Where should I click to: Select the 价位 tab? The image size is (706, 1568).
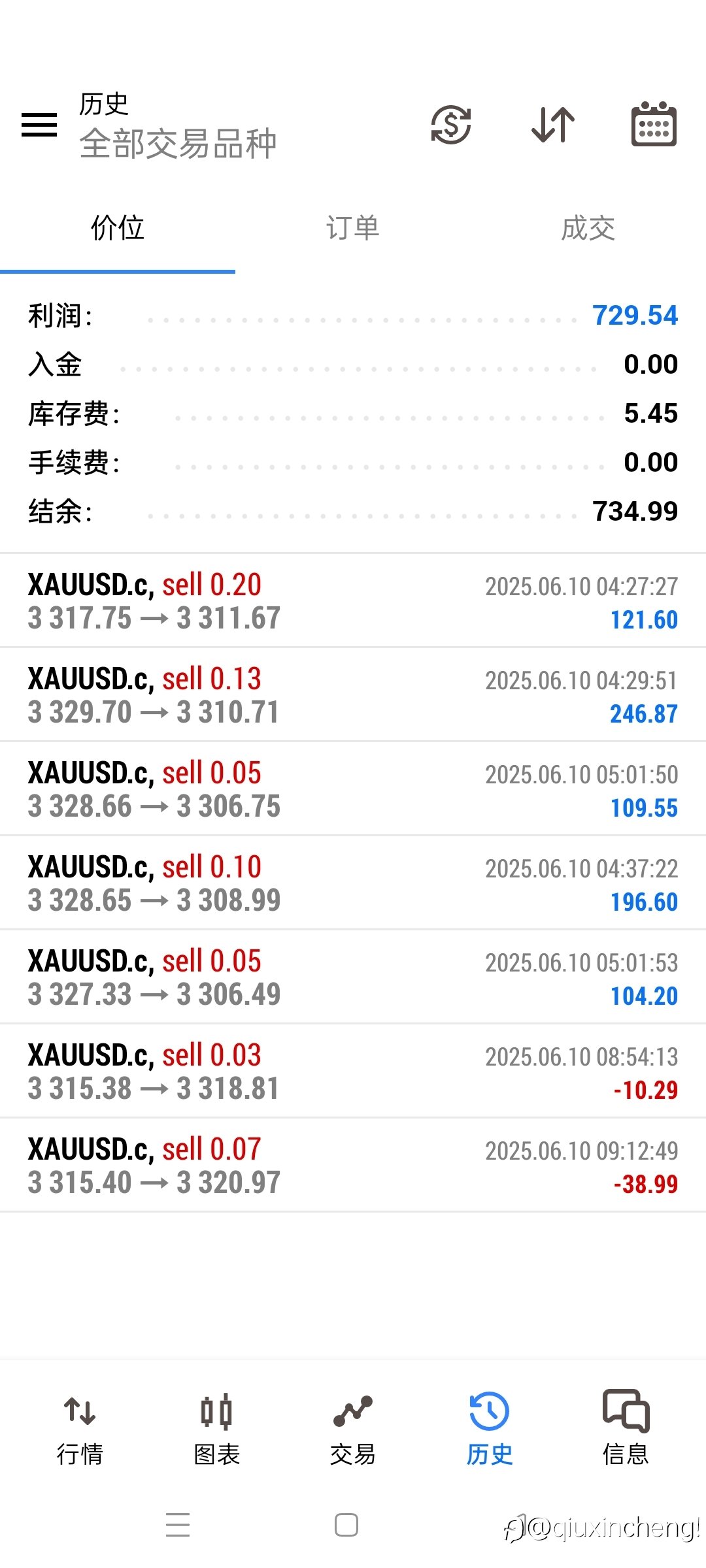118,228
